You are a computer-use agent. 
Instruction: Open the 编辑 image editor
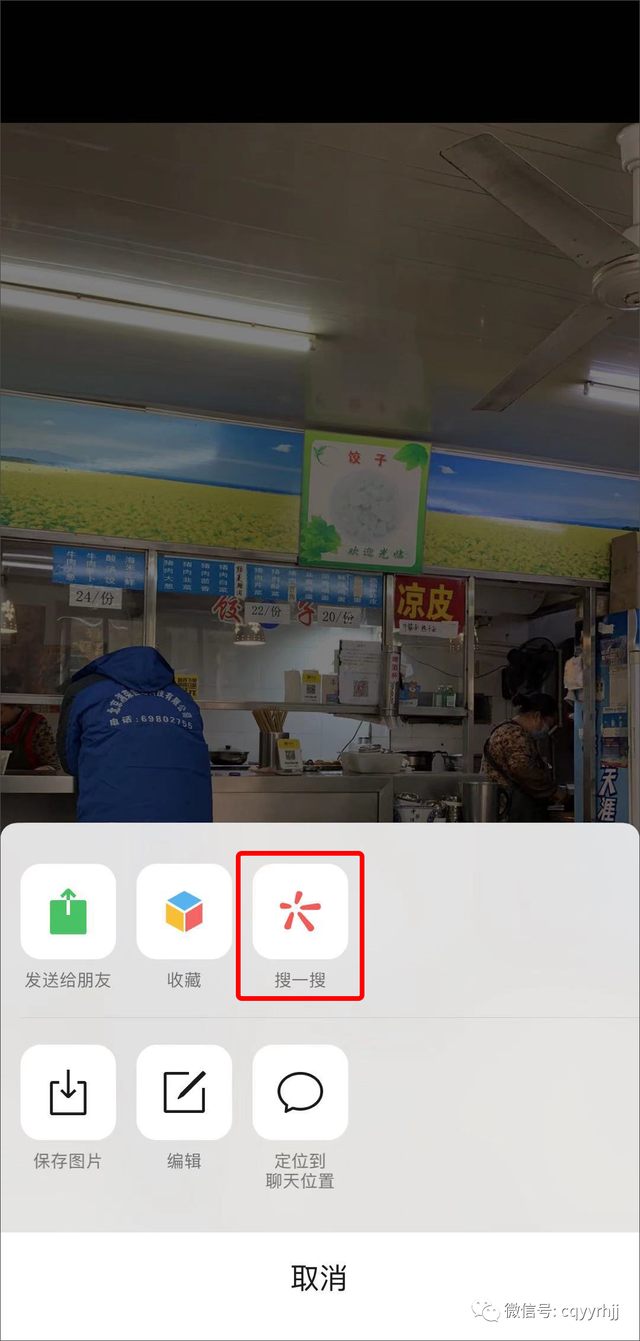point(184,1093)
